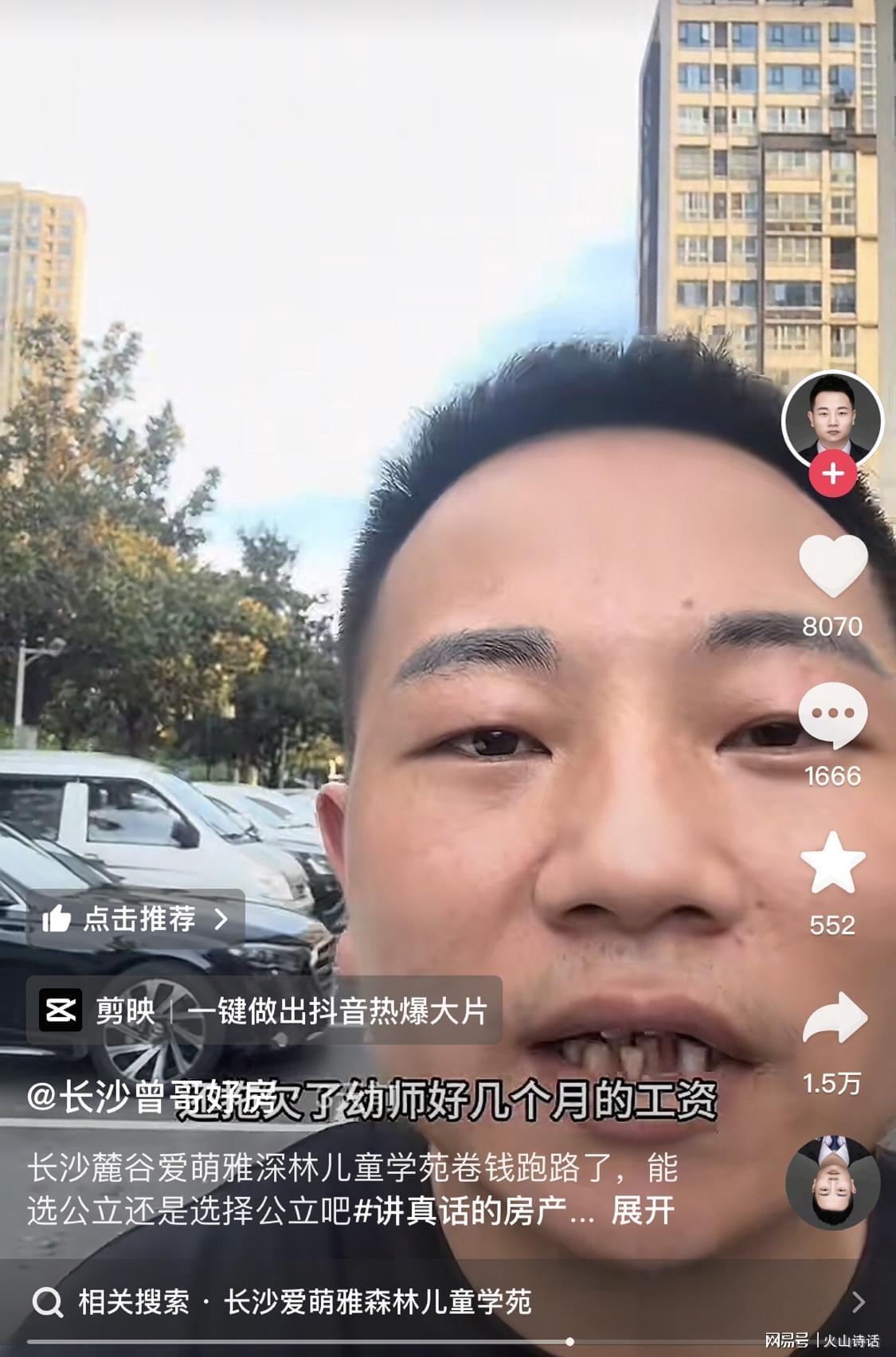Open the comments section
The image size is (896, 1357).
[833, 715]
